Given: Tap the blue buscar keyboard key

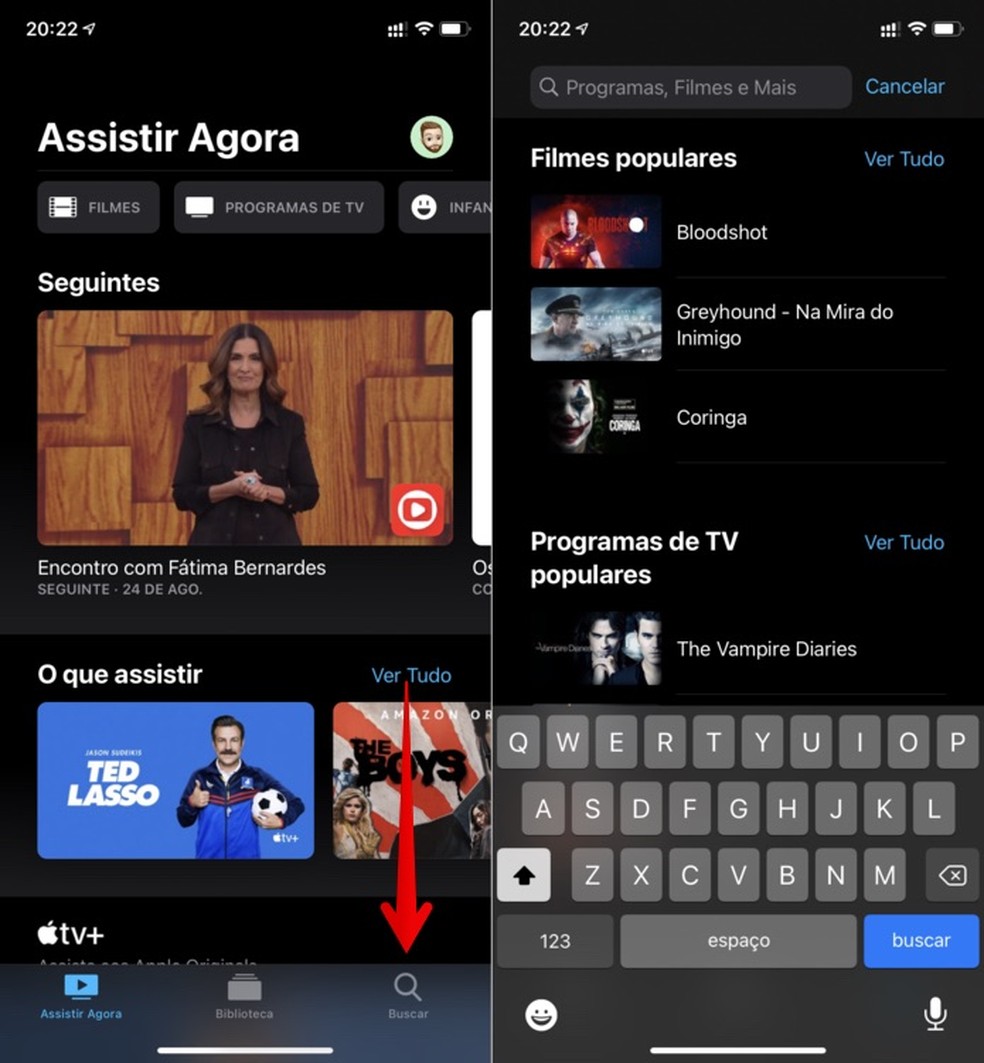Looking at the screenshot, I should 921,941.
